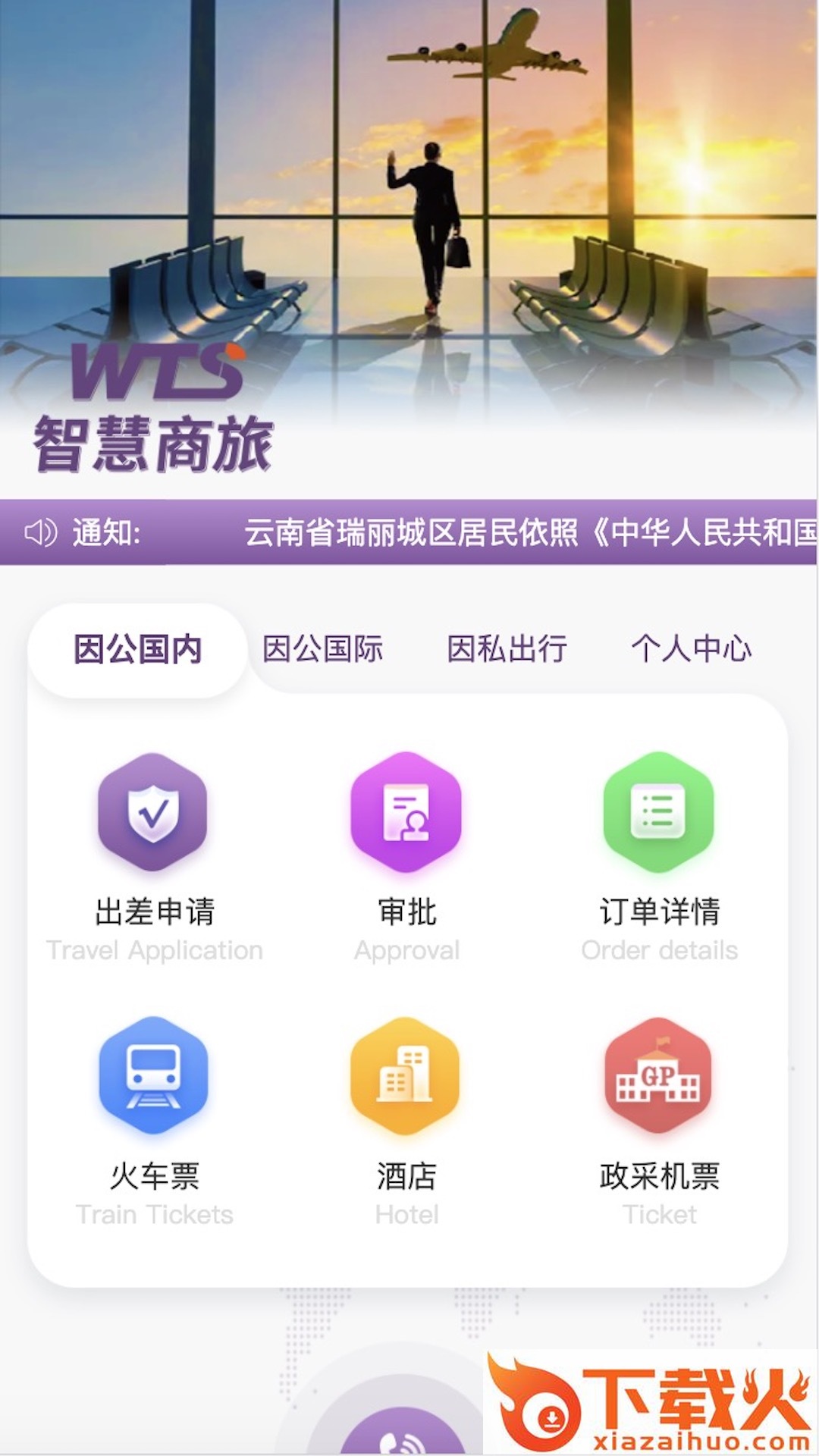Go to the 个人中心 tab
819x1456 pixels.
coord(691,650)
